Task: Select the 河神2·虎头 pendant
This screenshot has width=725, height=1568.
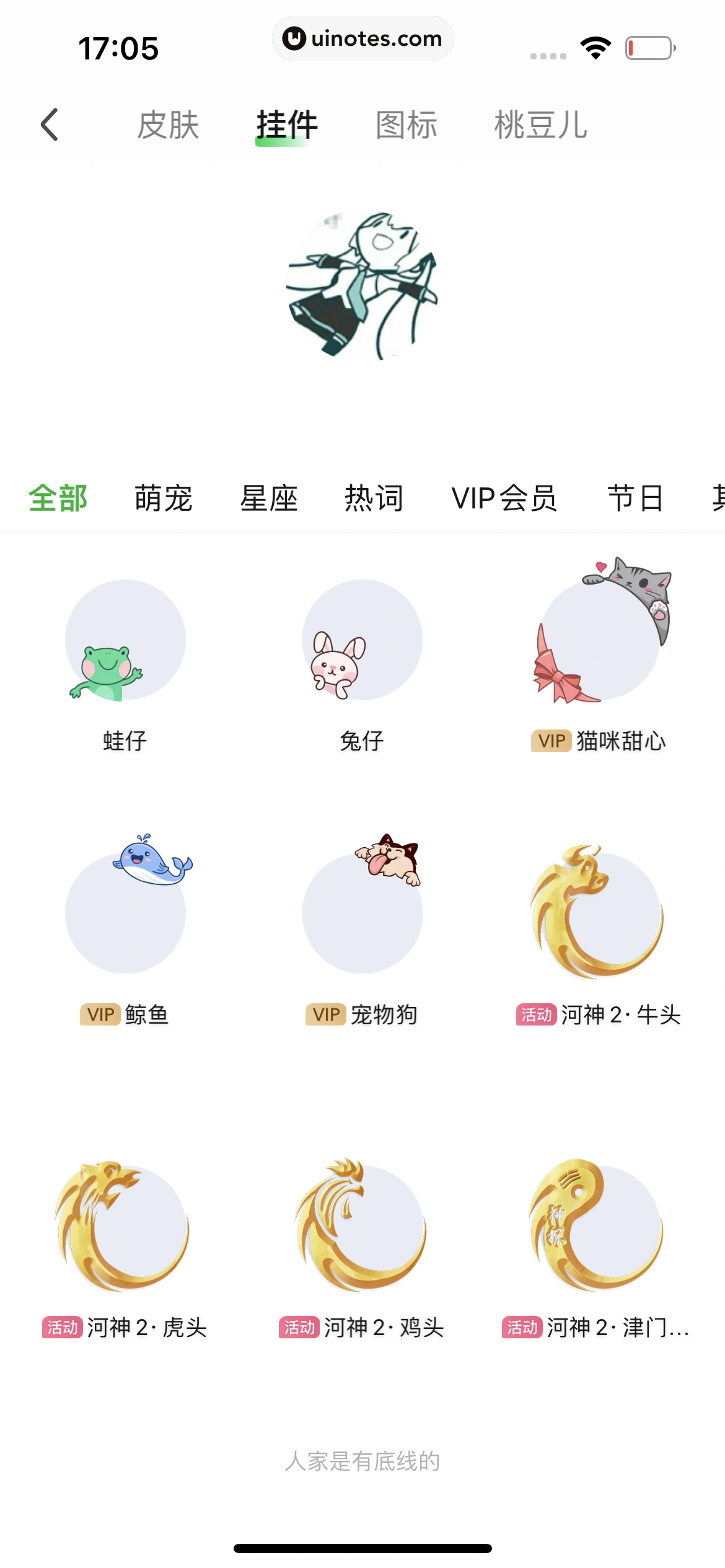Action: coord(125,1226)
